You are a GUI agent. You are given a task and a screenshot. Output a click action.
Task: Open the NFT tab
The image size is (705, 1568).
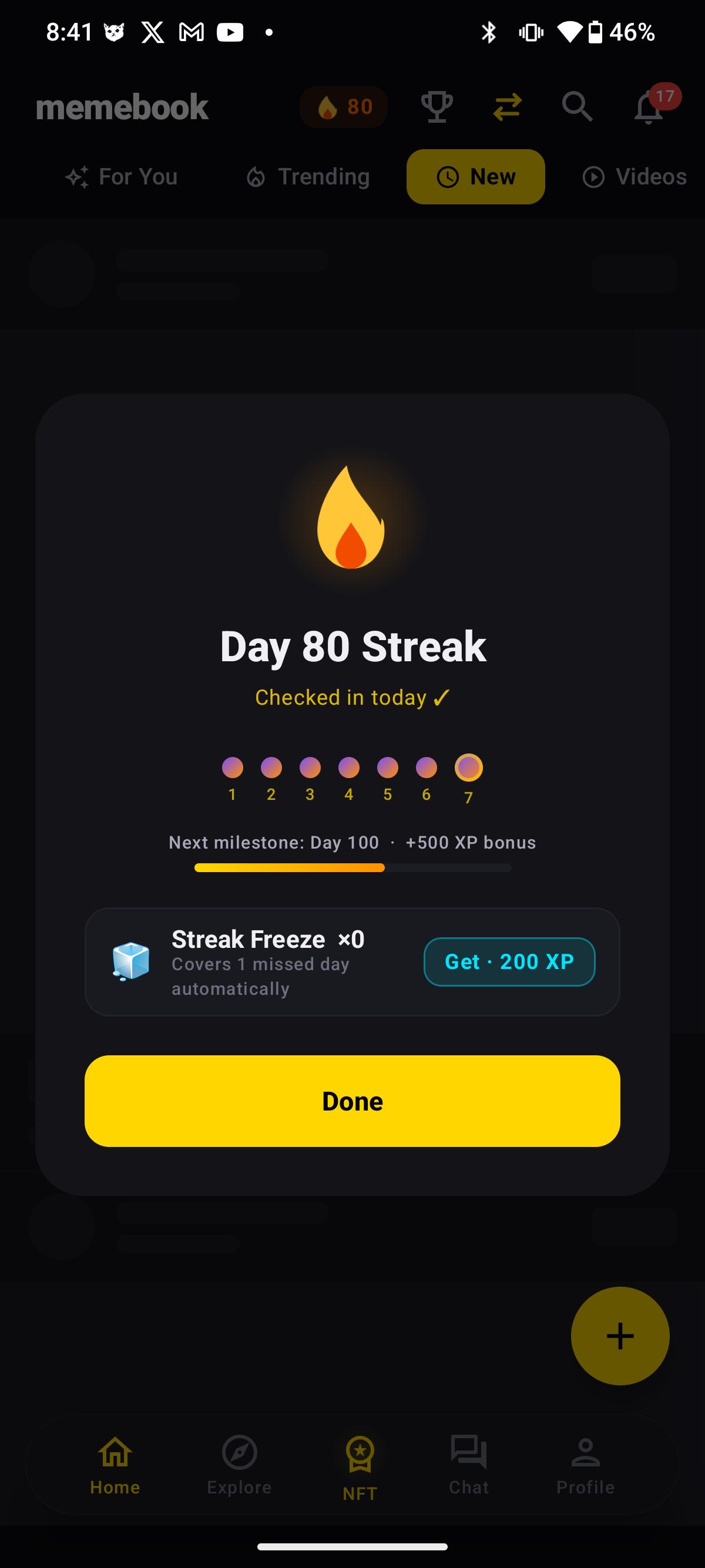360,1468
